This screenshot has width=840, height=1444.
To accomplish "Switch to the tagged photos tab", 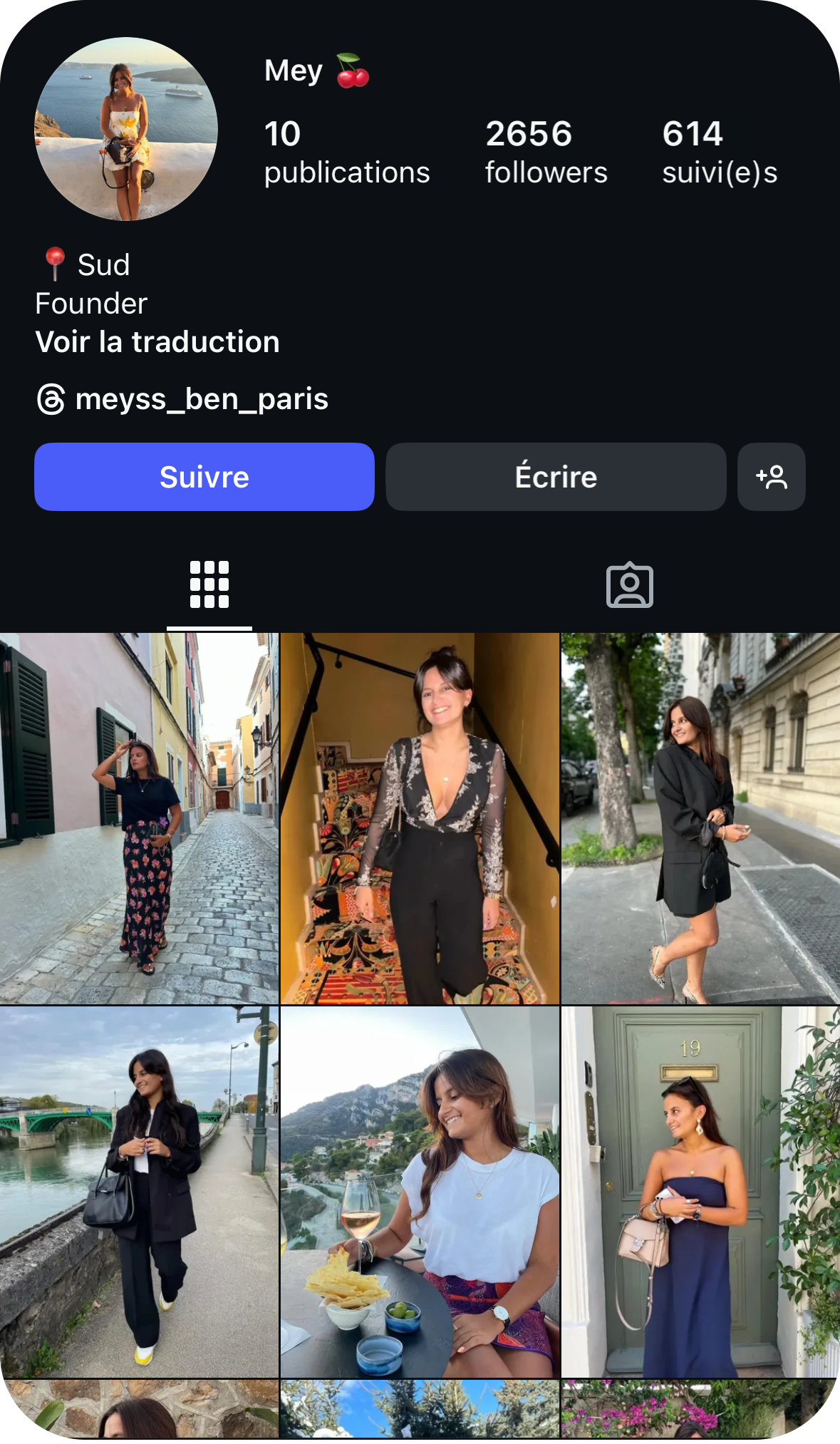I will [x=630, y=586].
